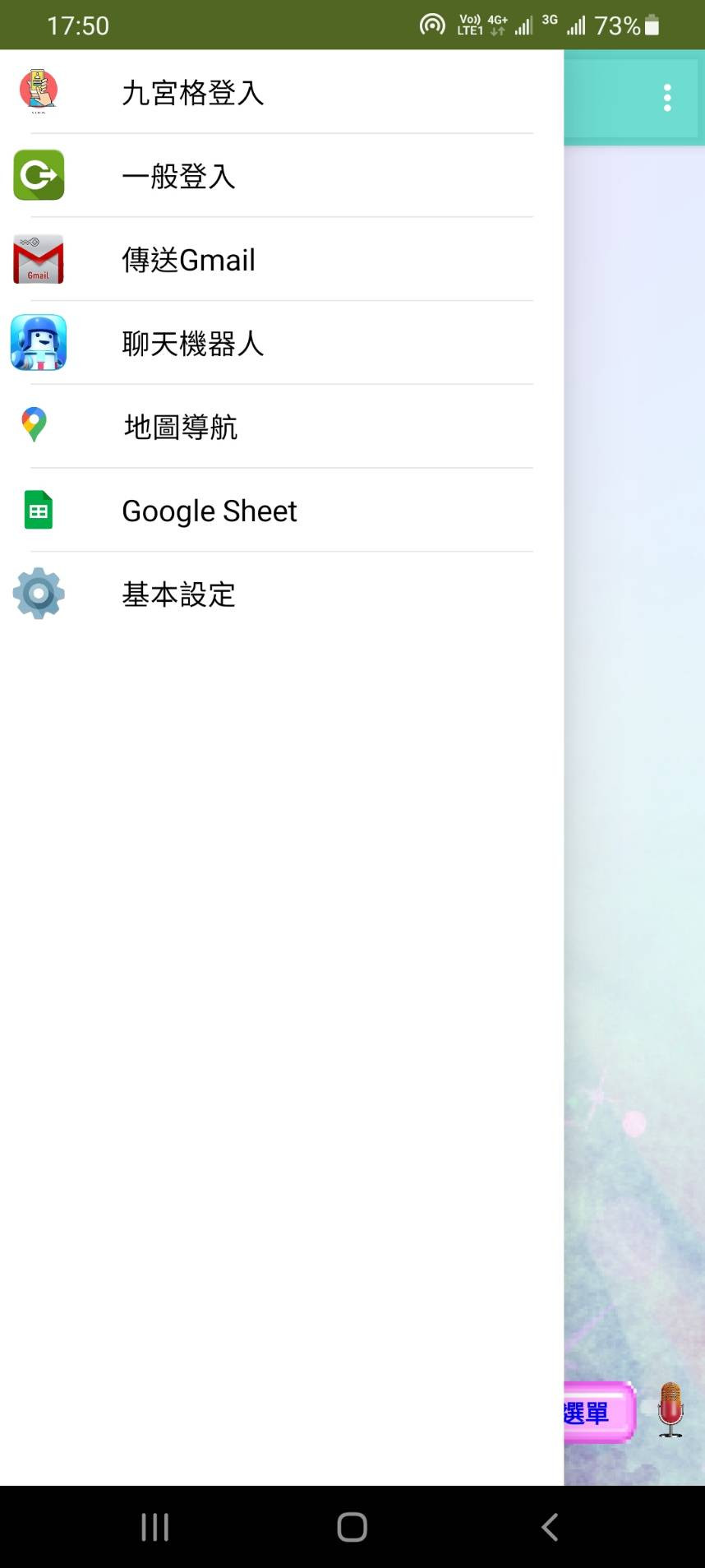Image resolution: width=705 pixels, height=1568 pixels.
Task: Go back using the navigation bar
Action: 550,1527
